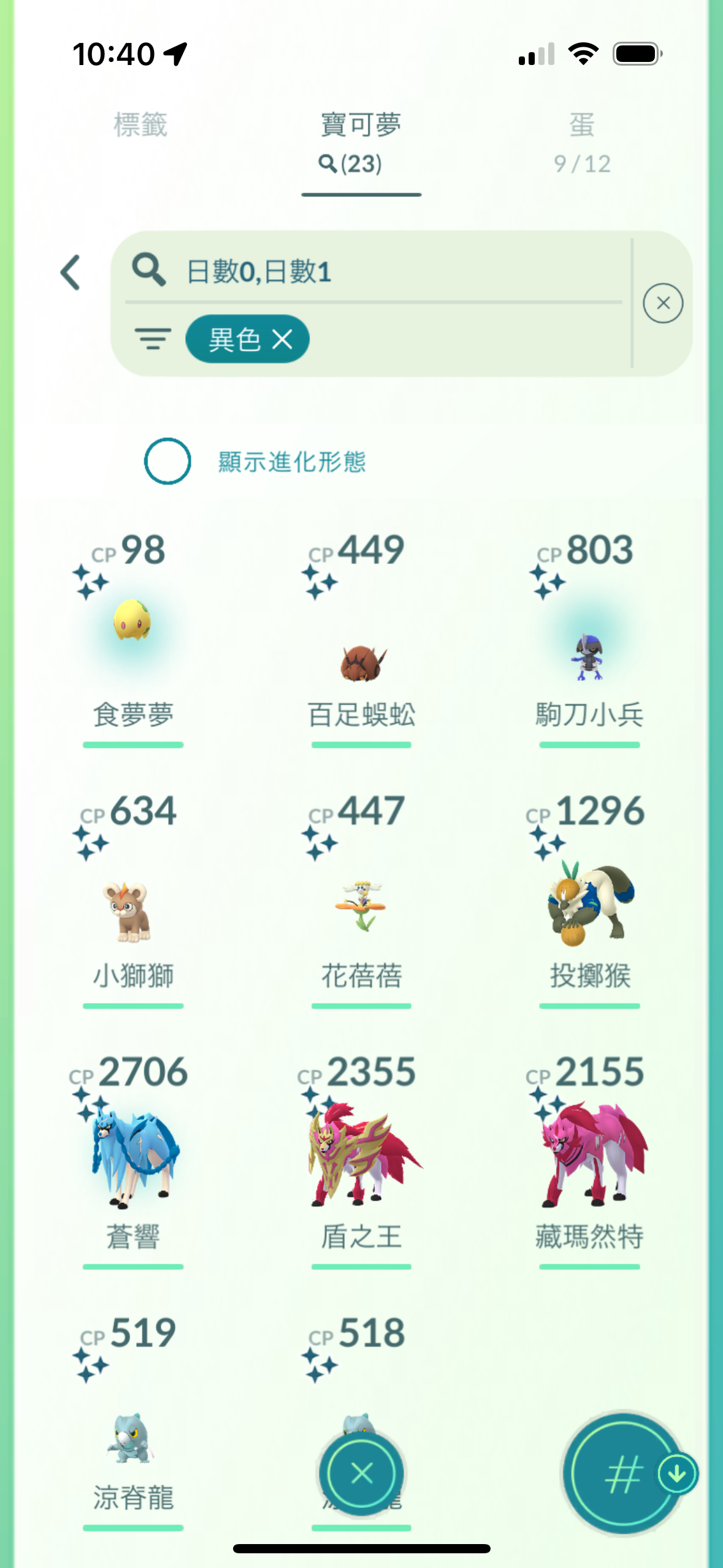Switch to the 標籤 tab

(140, 125)
